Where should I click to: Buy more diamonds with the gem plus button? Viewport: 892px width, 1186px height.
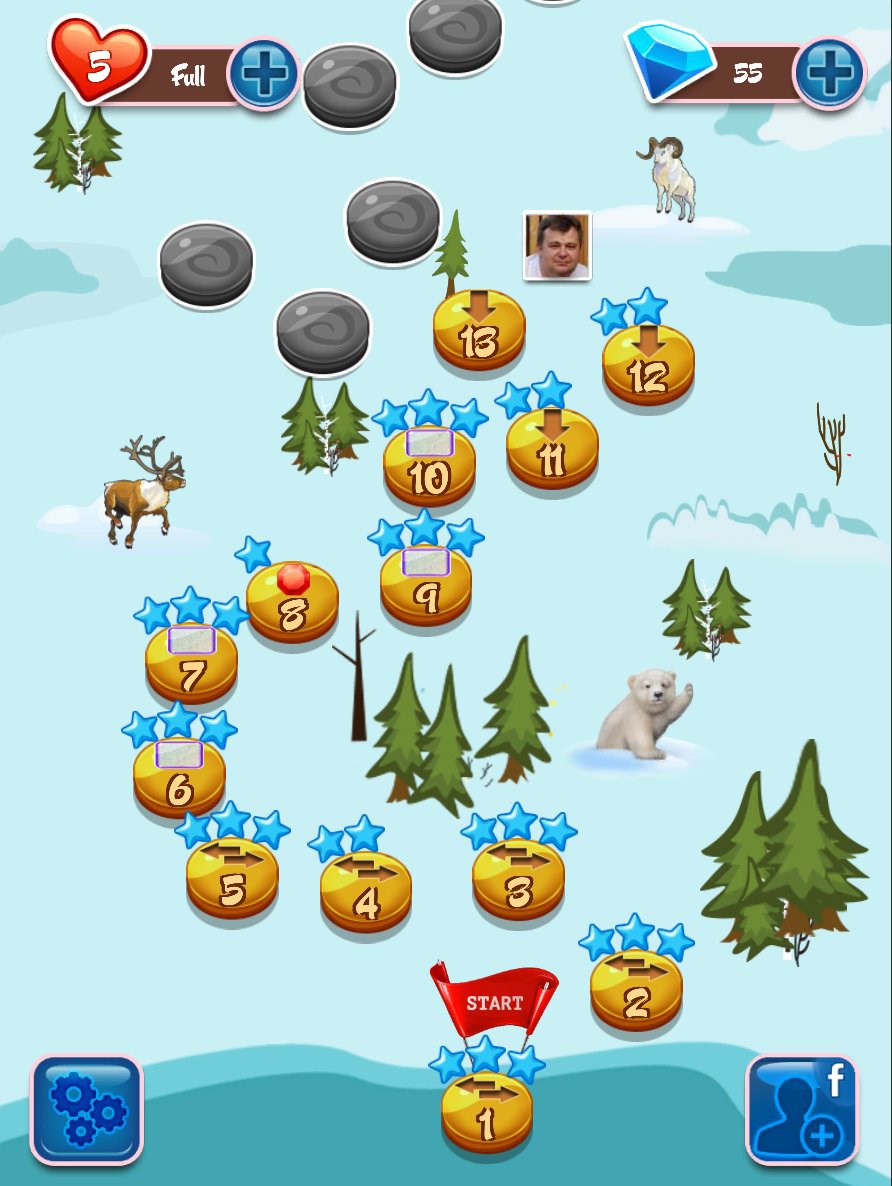(x=829, y=73)
